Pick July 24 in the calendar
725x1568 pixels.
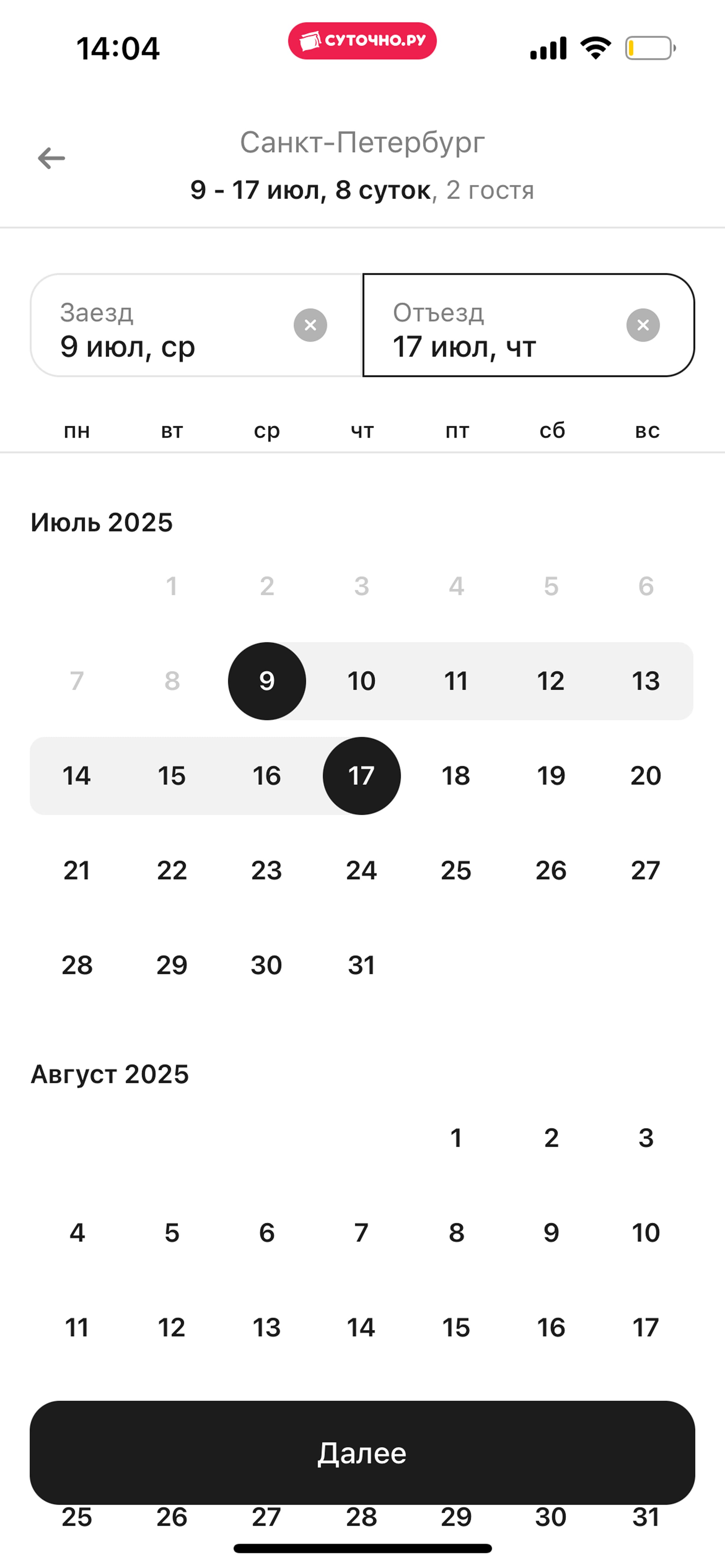[x=362, y=870]
